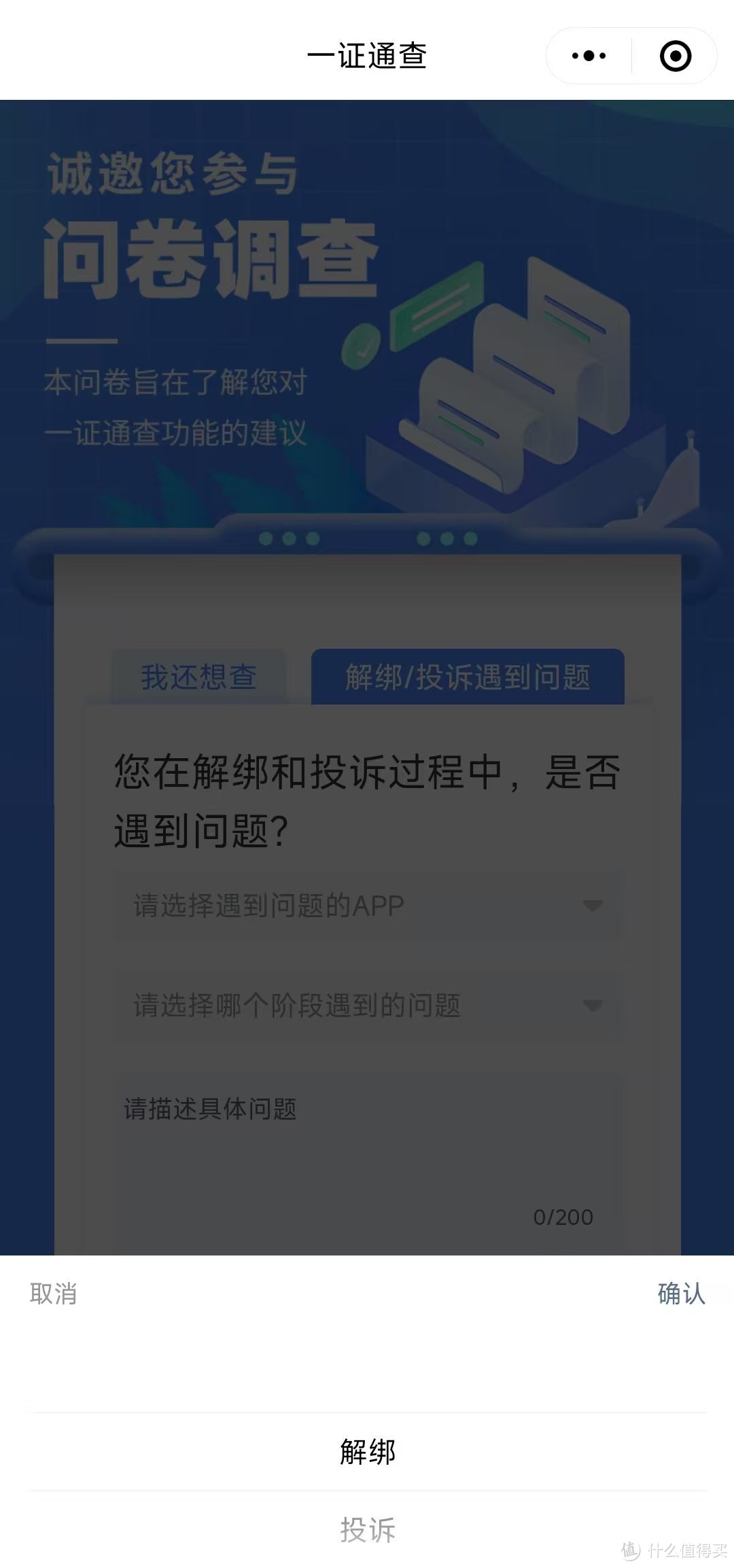Choose the 投诉 option
Image resolution: width=734 pixels, height=1568 pixels.
point(368,1531)
